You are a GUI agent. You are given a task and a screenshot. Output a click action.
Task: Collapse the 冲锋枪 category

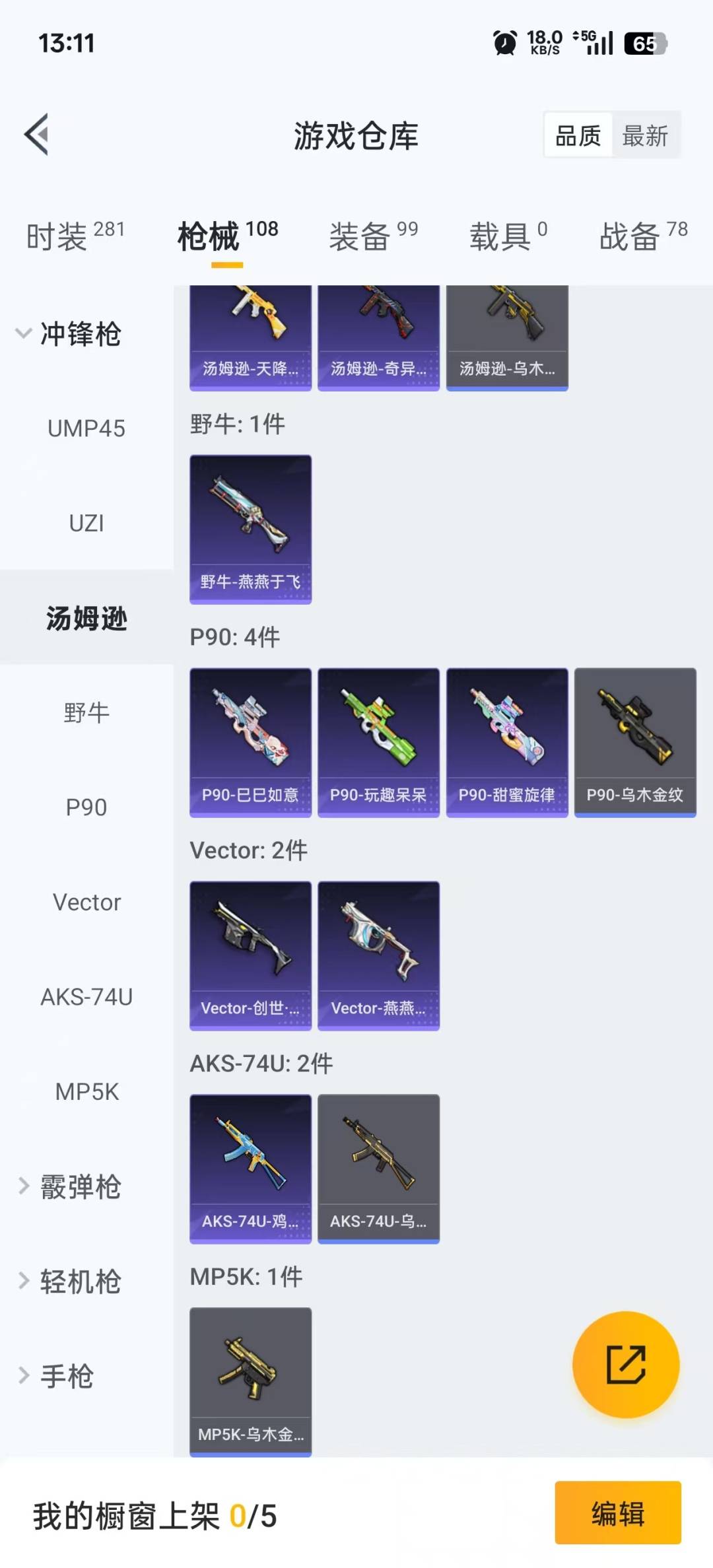click(x=69, y=333)
